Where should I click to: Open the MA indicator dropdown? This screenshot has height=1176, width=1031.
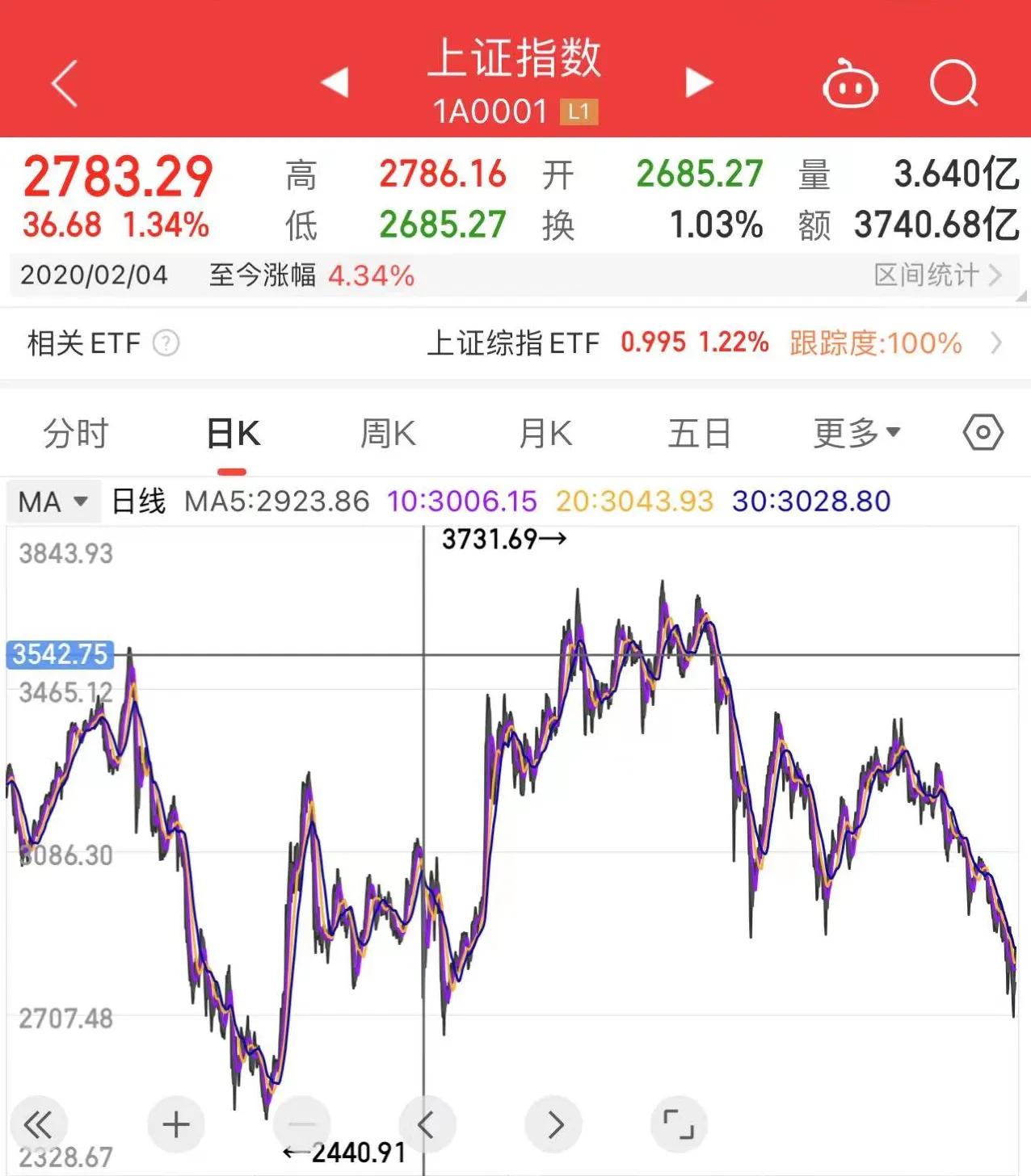click(x=52, y=502)
